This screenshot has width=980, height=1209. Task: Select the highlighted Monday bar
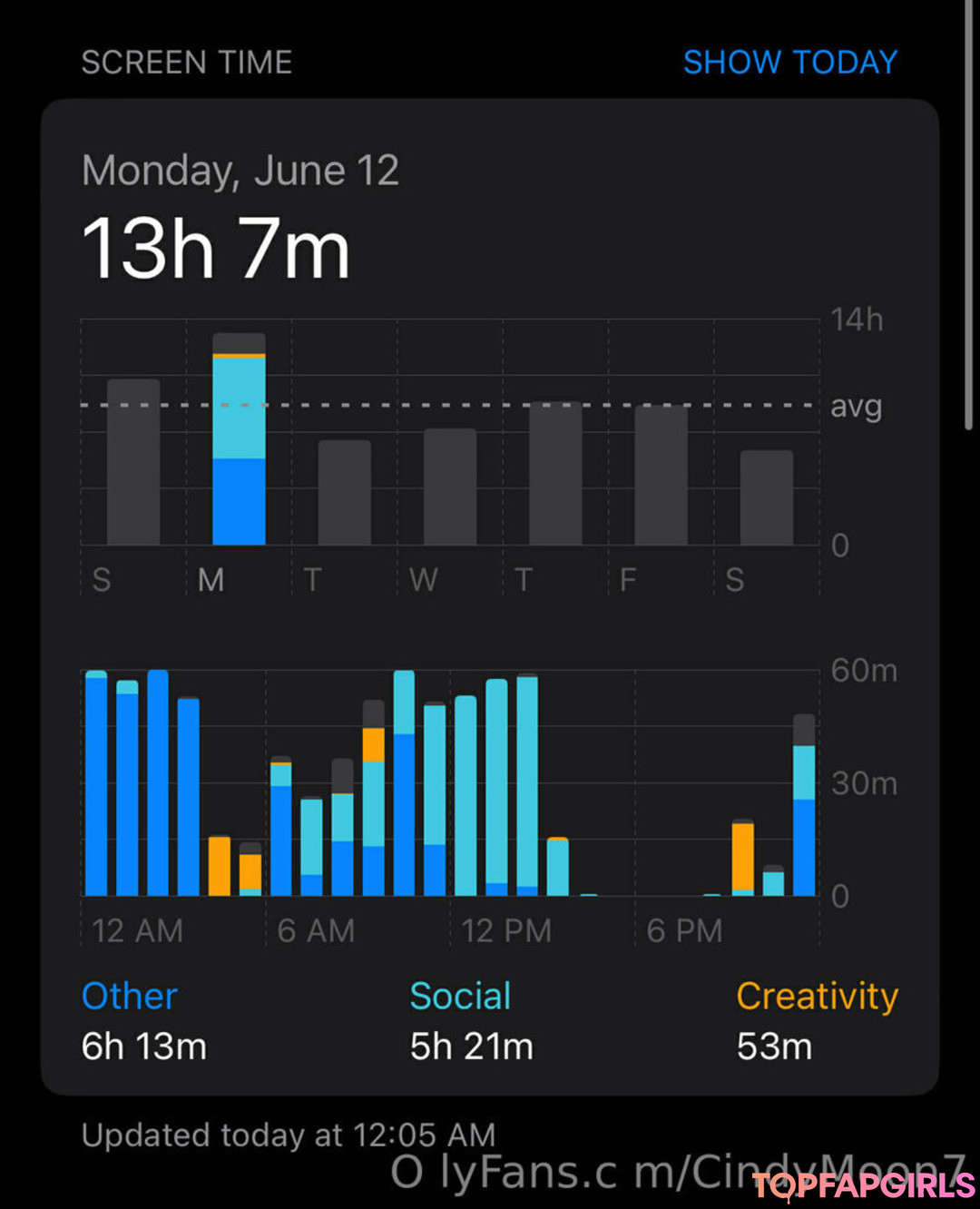[239, 440]
